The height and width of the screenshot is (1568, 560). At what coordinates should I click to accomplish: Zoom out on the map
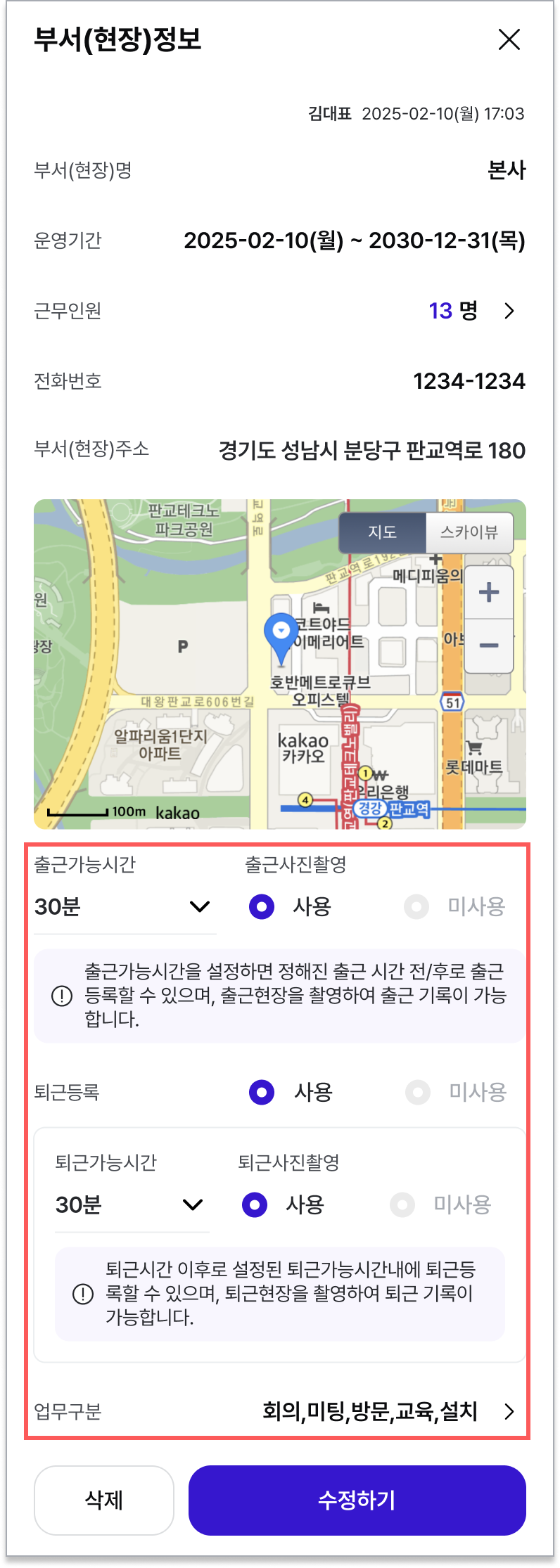click(488, 645)
